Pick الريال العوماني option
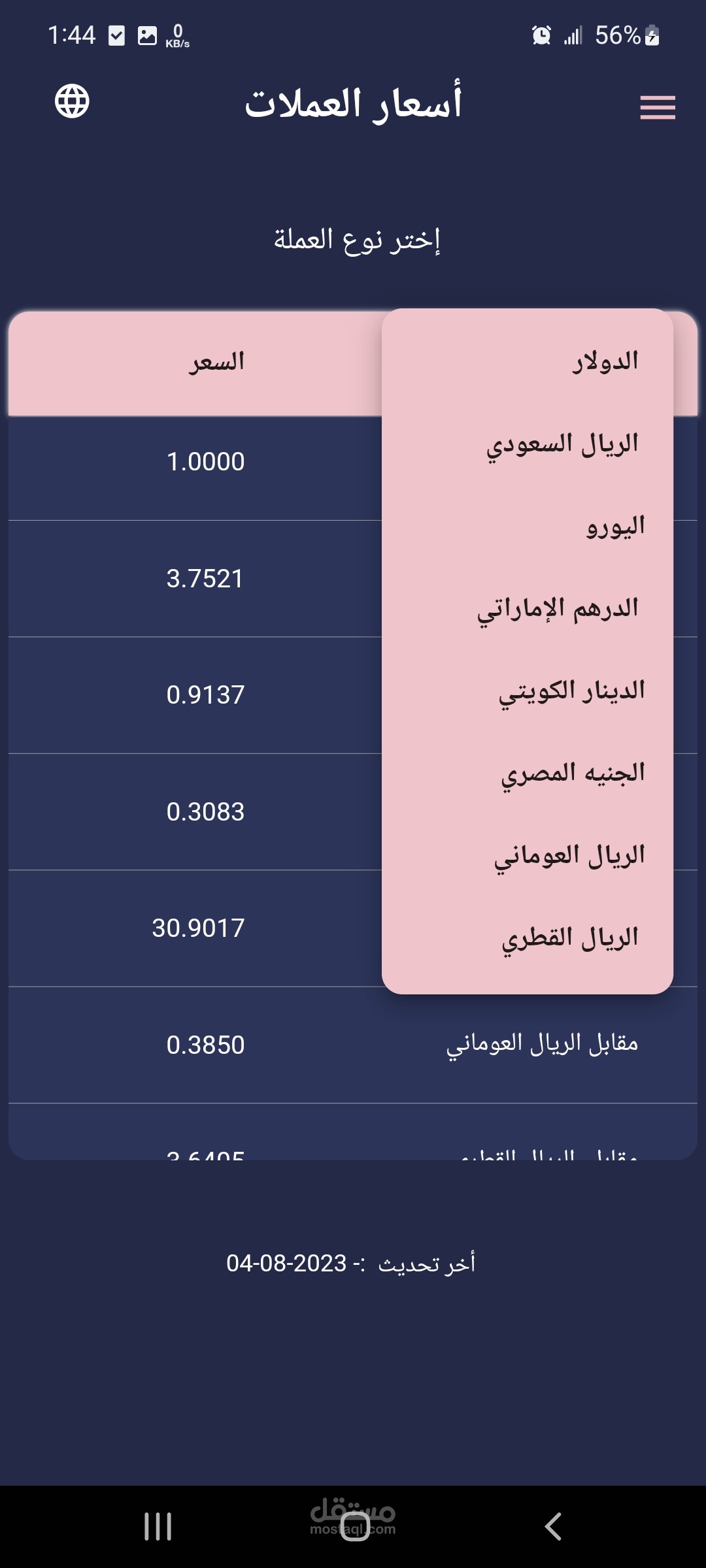The height and width of the screenshot is (1568, 706). click(528, 856)
